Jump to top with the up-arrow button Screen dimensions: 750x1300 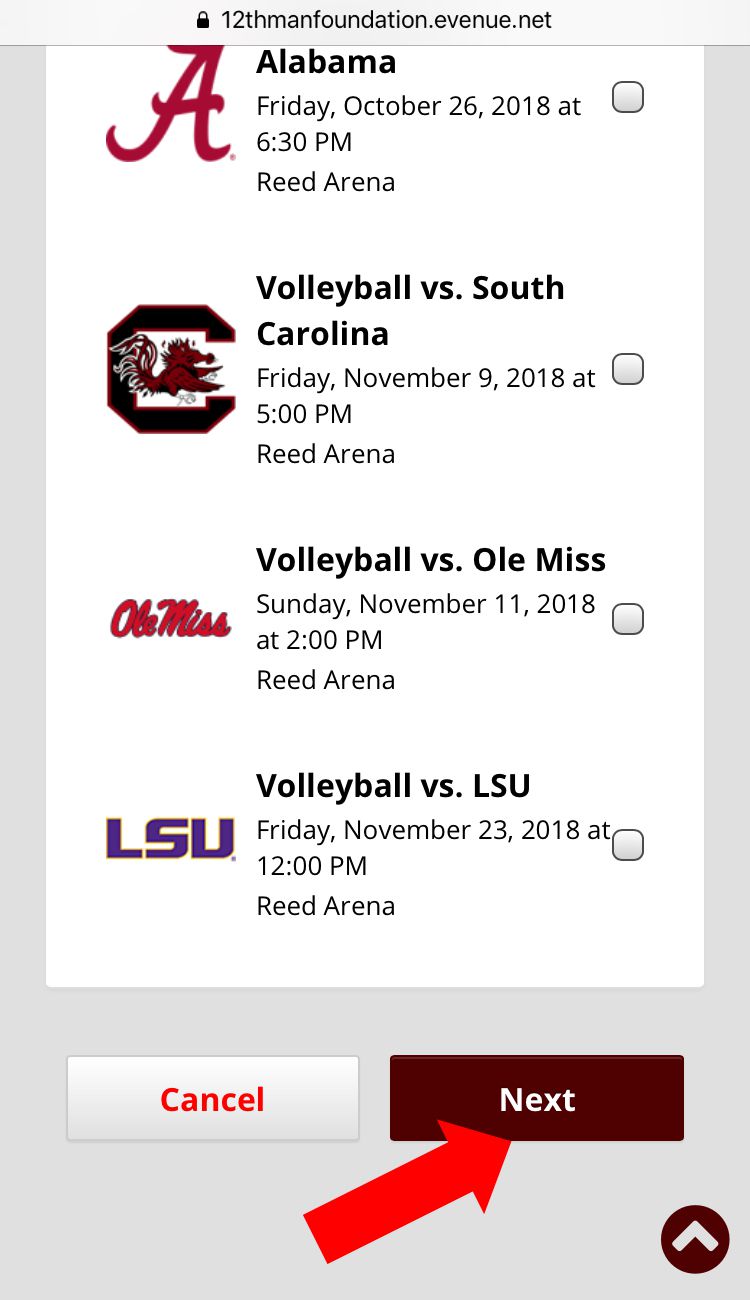tap(695, 1240)
